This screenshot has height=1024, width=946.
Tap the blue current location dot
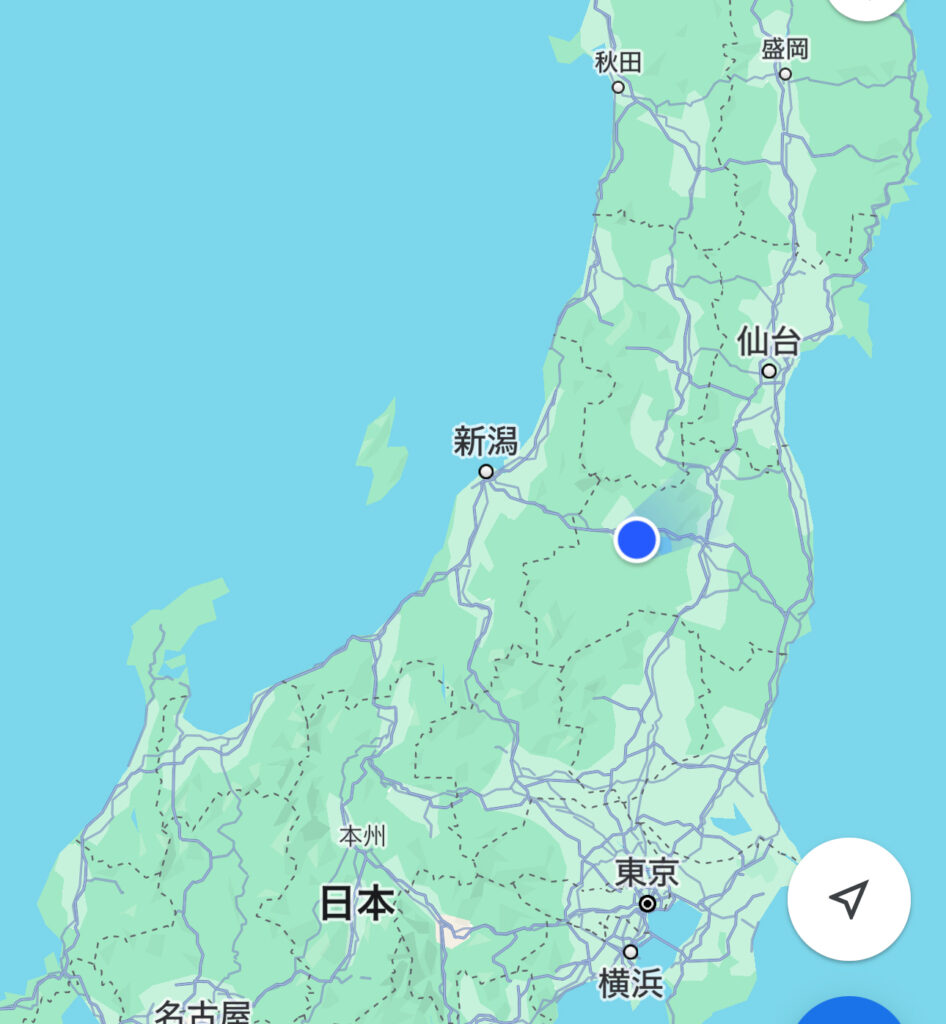pos(636,540)
